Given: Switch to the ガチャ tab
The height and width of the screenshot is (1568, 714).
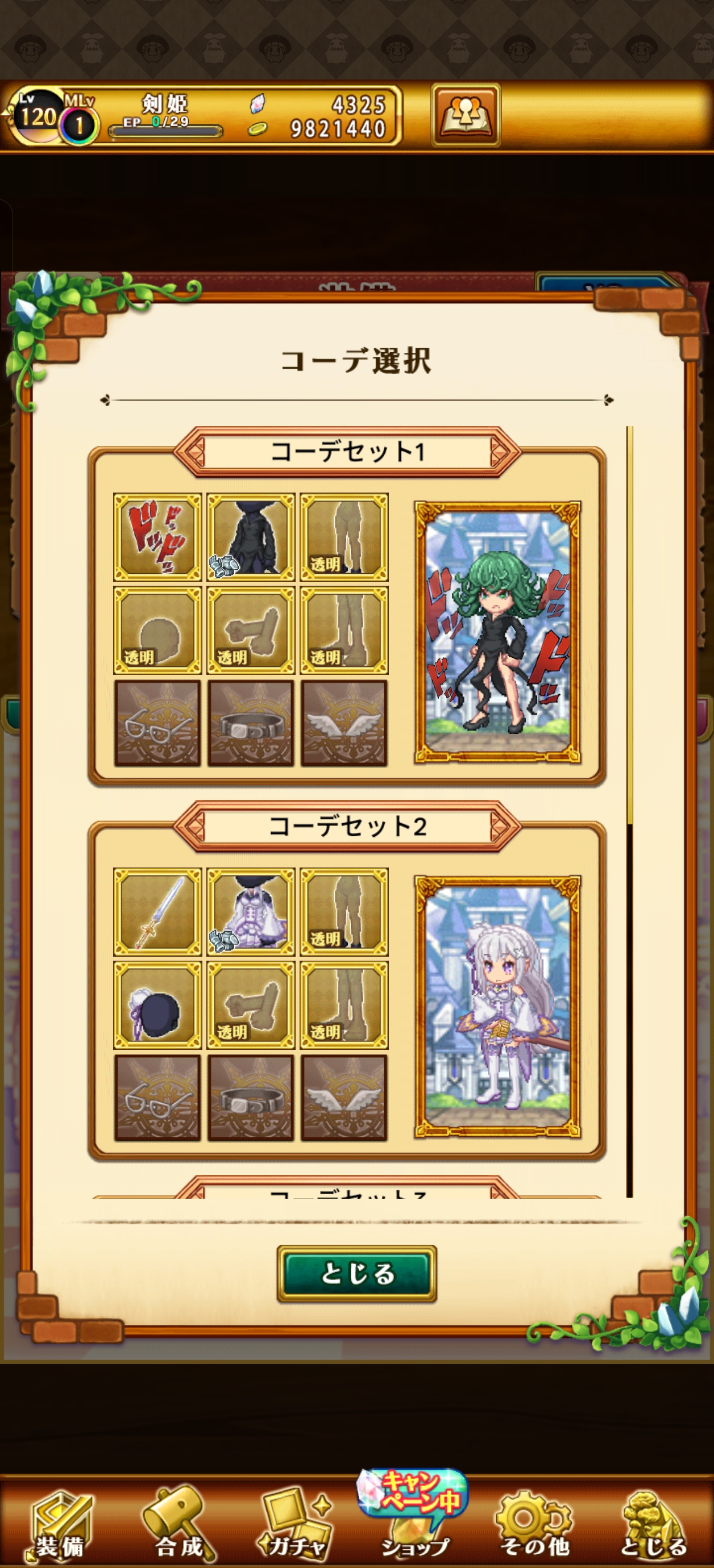Looking at the screenshot, I should click(x=297, y=1524).
